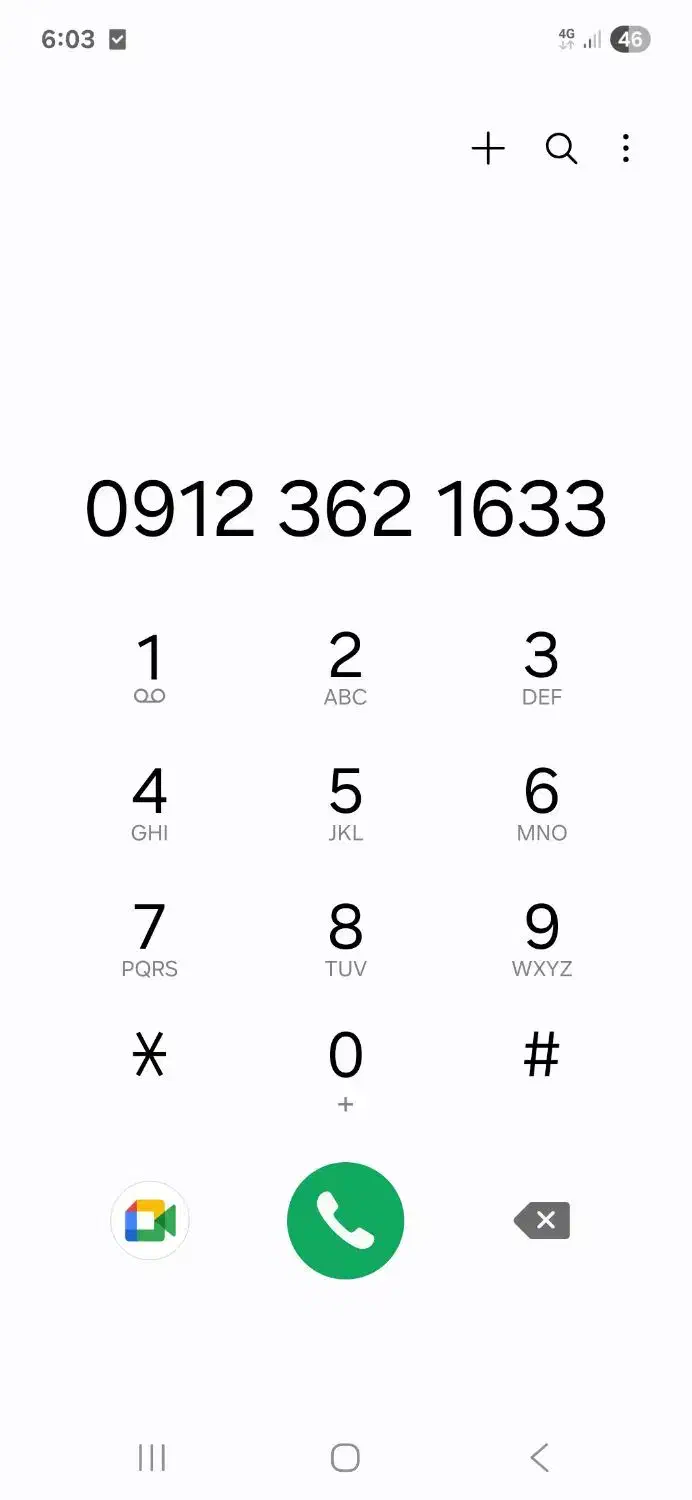692x1500 pixels.
Task: Start a Google Meet video call
Action: (150, 1221)
